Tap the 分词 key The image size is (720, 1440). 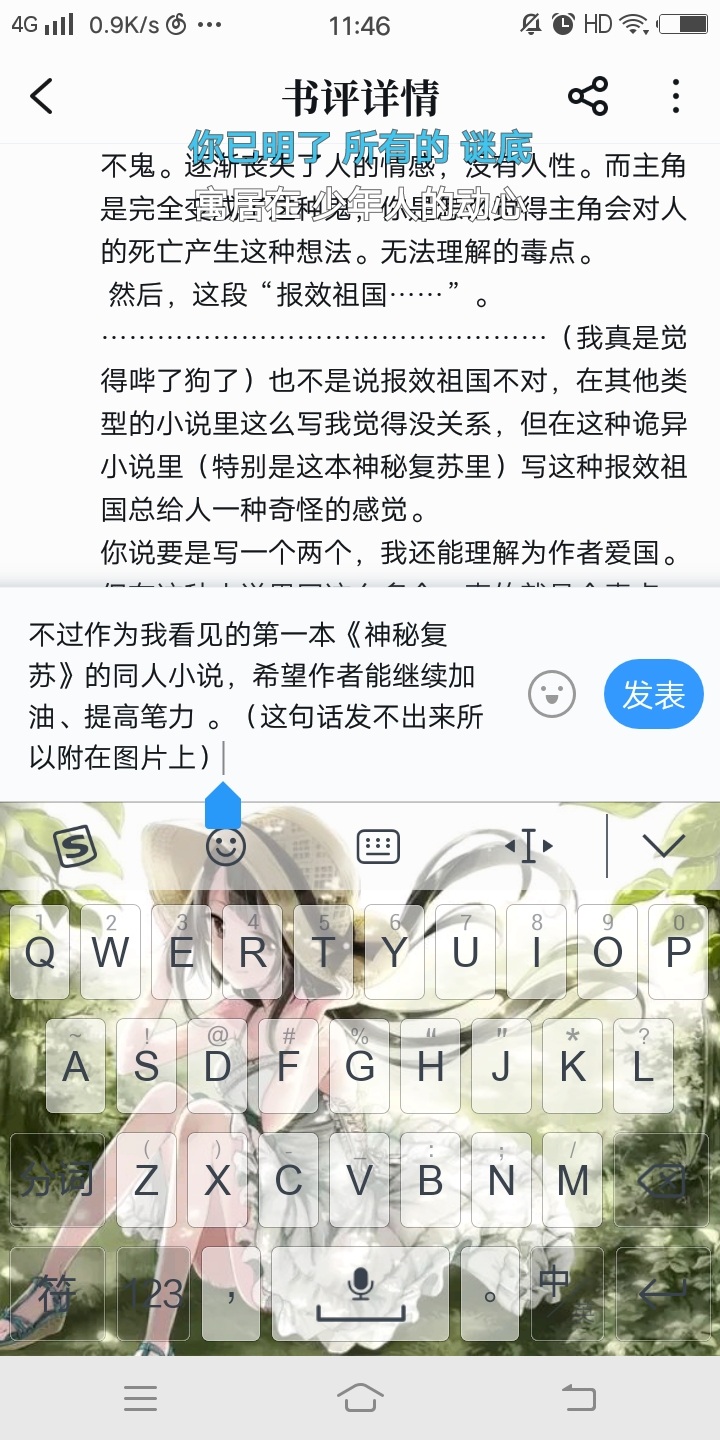coord(56,1181)
